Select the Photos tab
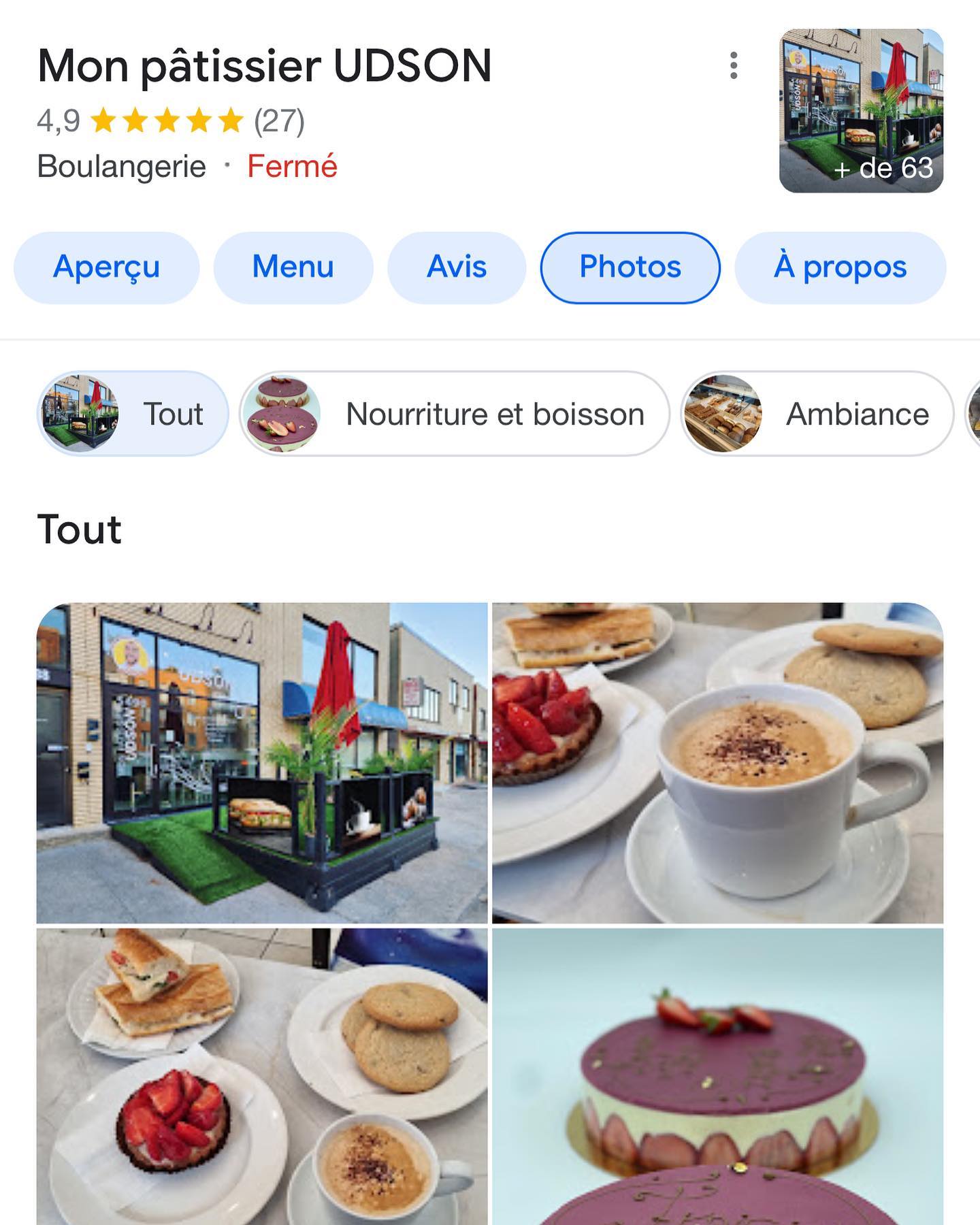Screen dimensions: 980x1225 point(630,267)
